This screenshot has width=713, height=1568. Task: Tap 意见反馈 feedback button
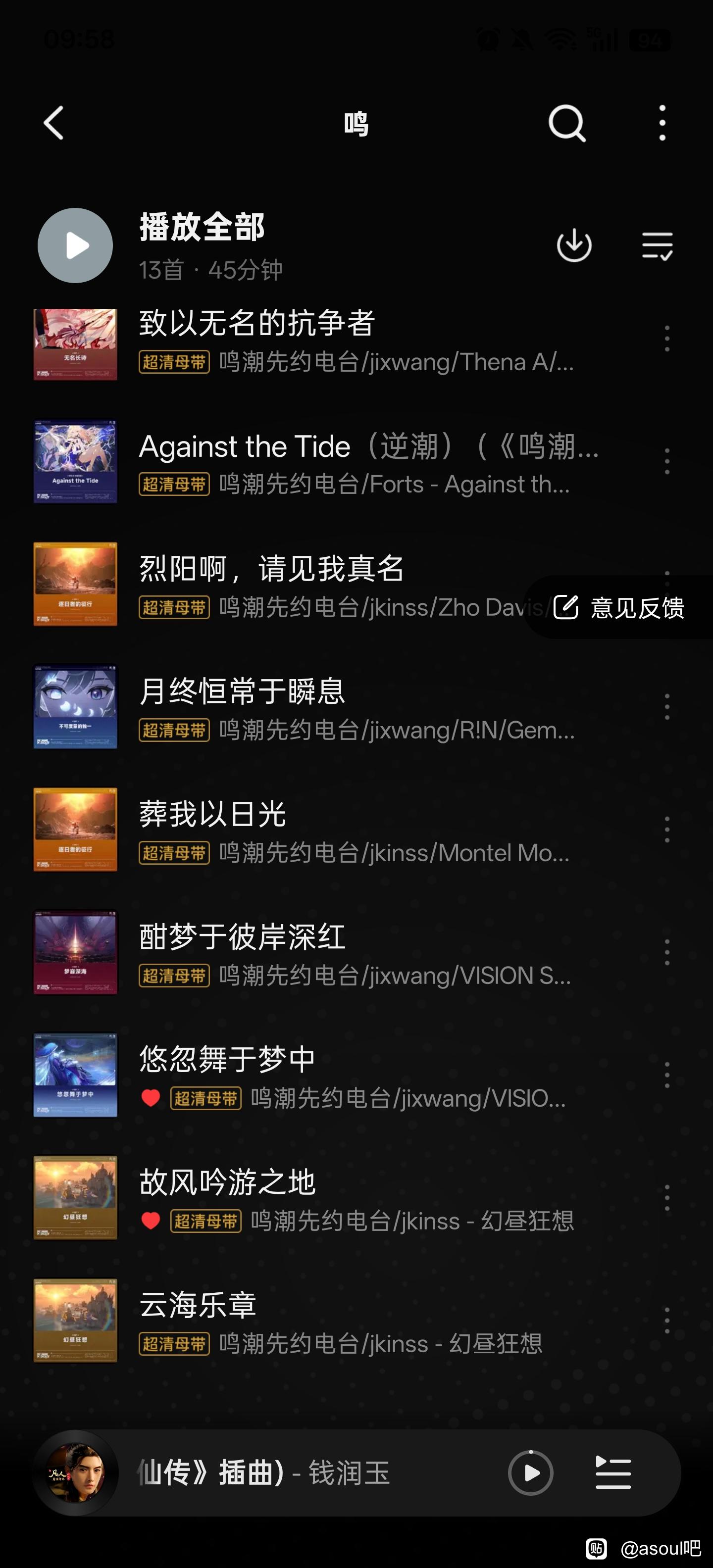coord(620,607)
